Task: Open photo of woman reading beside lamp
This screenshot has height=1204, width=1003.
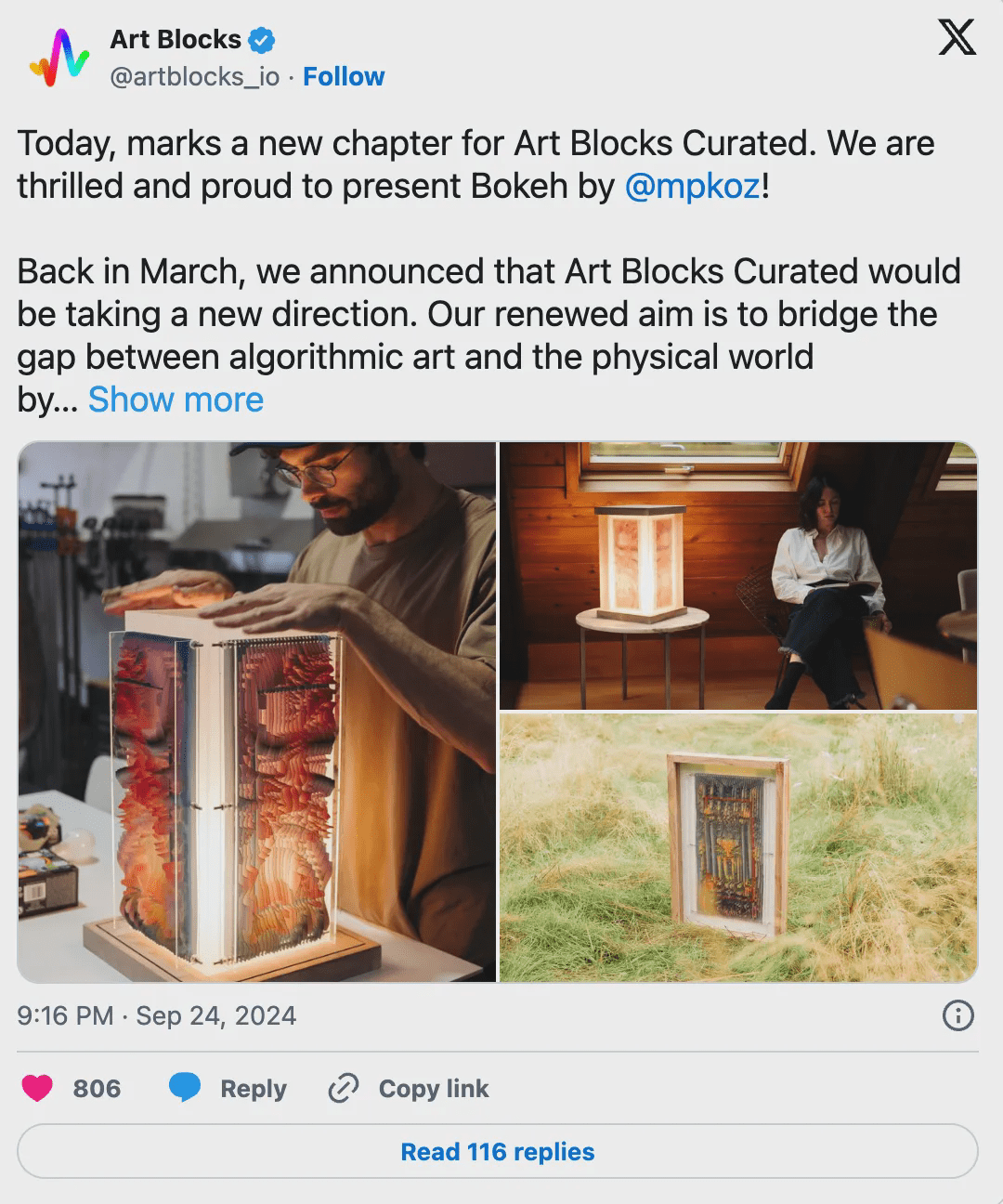Action: point(738,576)
